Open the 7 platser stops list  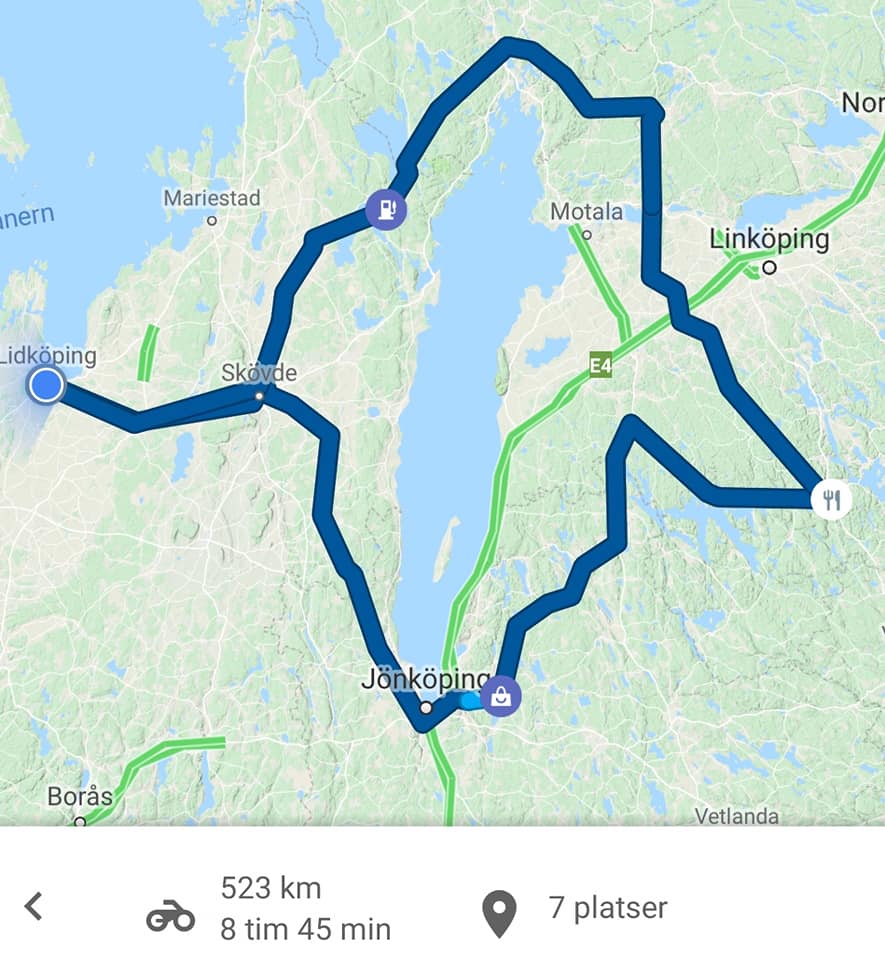(x=574, y=908)
